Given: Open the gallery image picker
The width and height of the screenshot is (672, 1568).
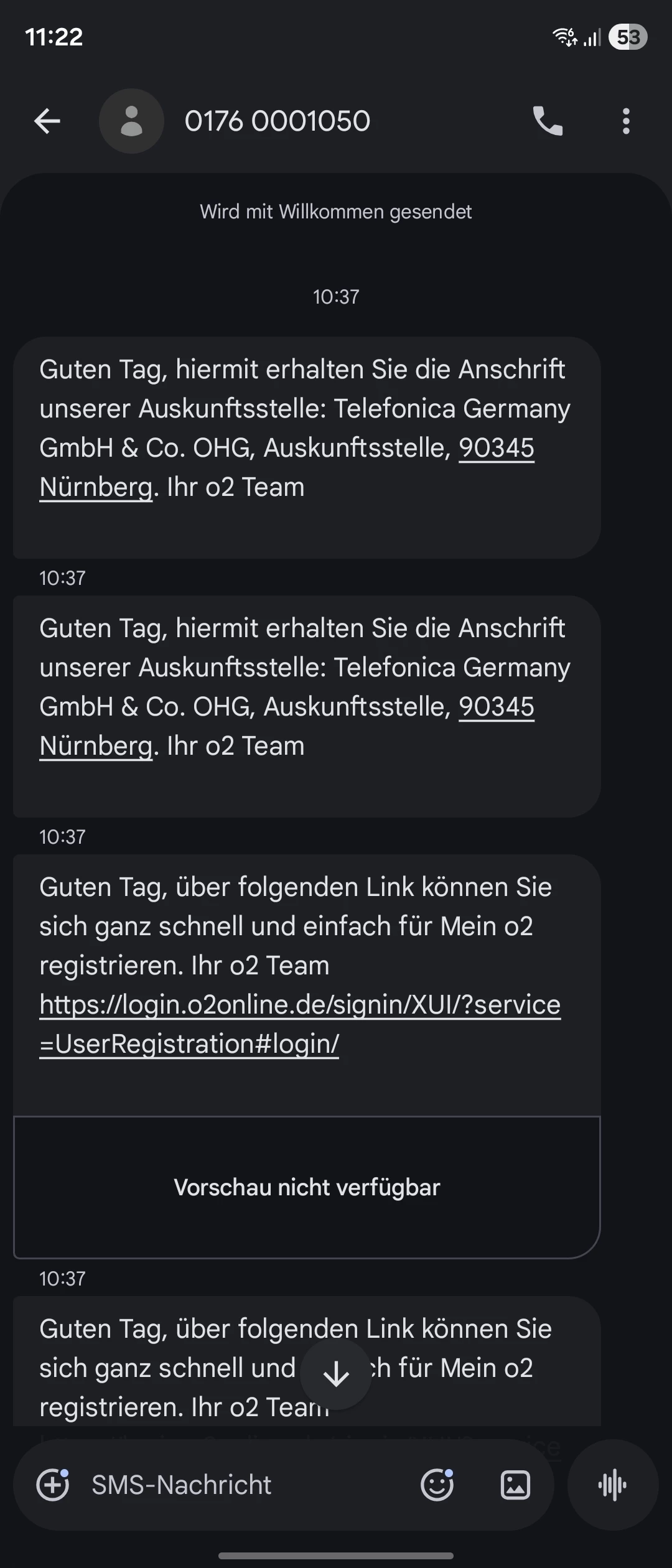Looking at the screenshot, I should 516,1485.
